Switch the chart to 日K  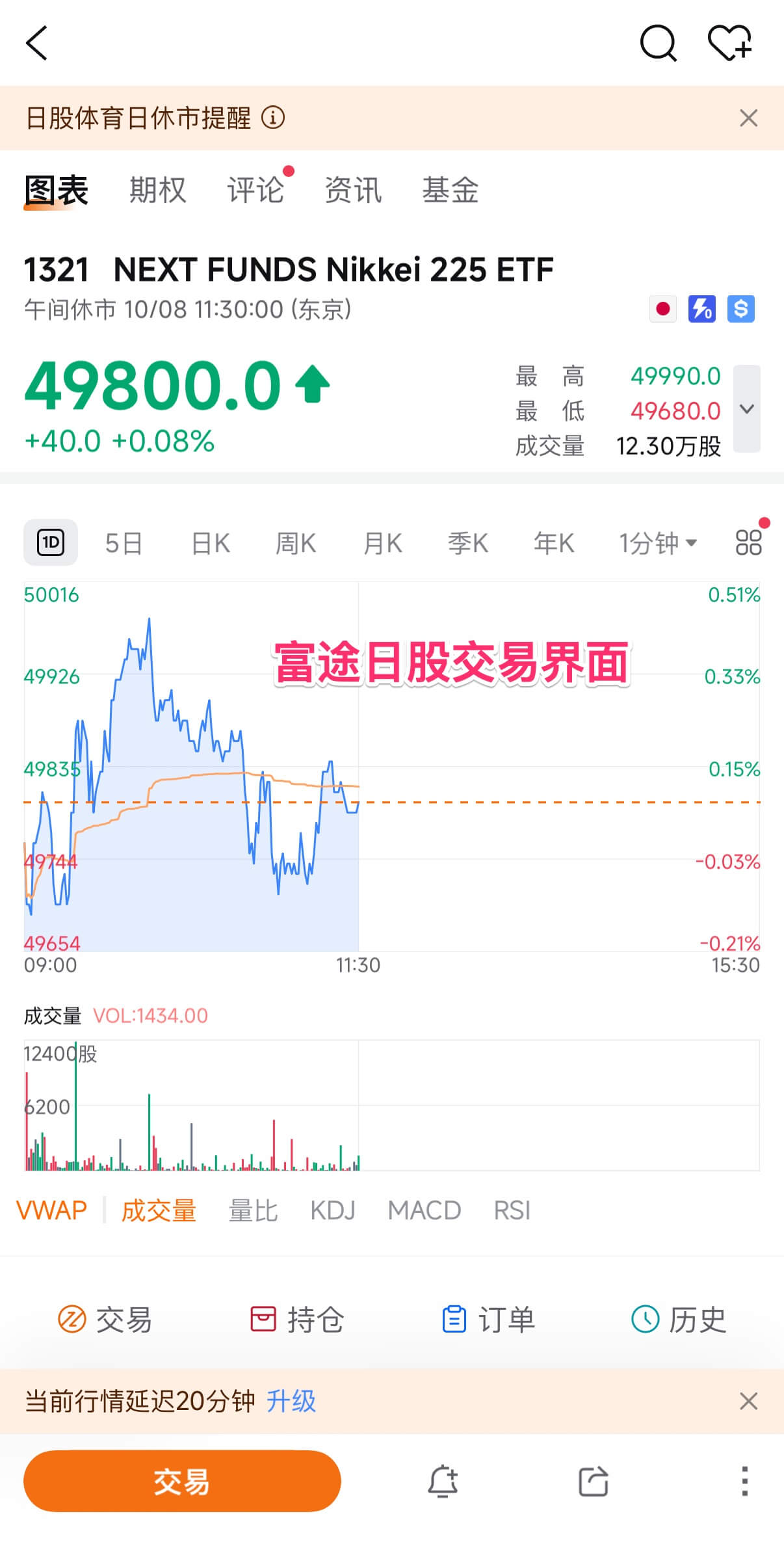pyautogui.click(x=211, y=543)
